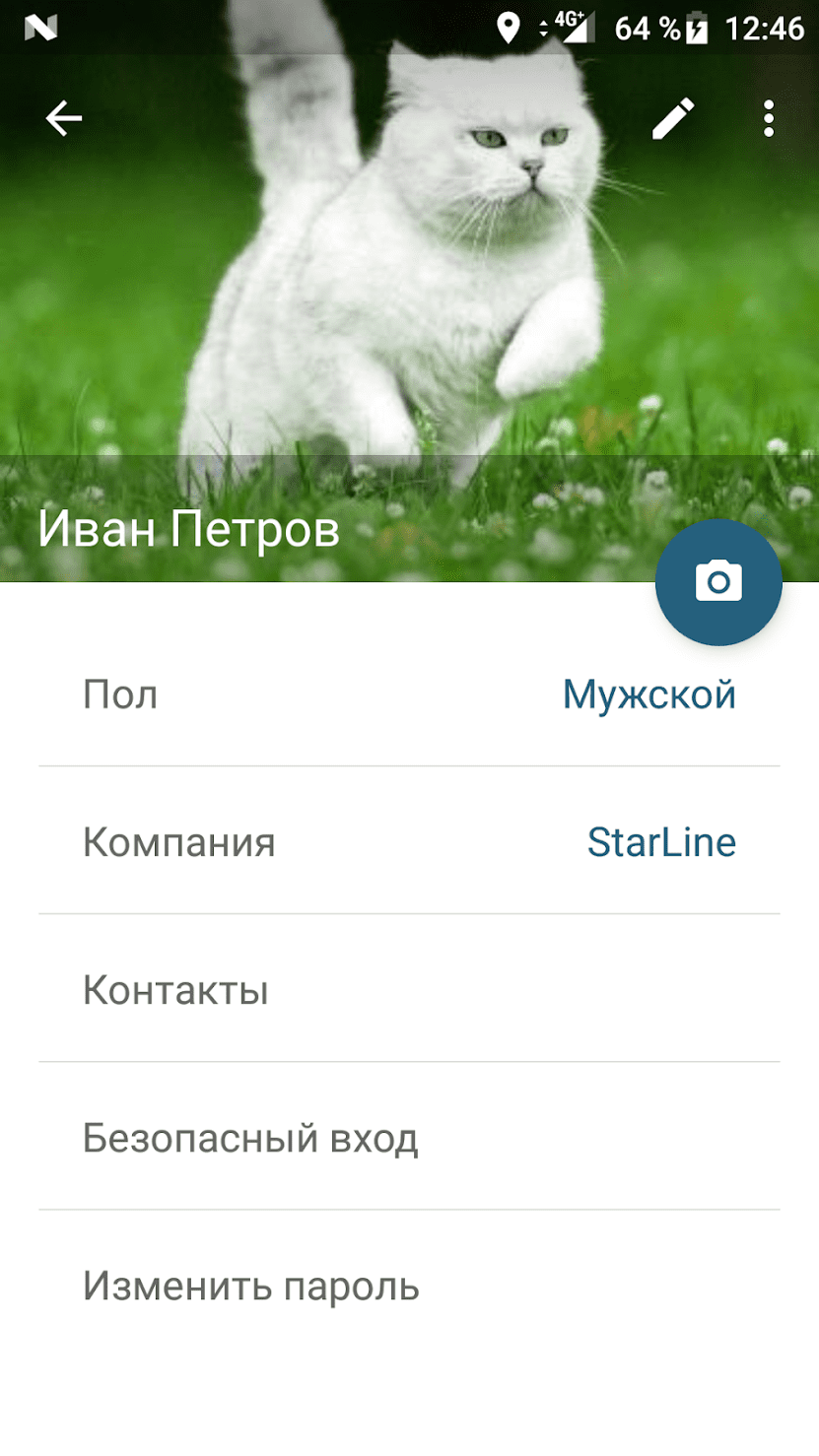The width and height of the screenshot is (819, 1456).
Task: Go back using the arrow icon
Action: click(63, 119)
